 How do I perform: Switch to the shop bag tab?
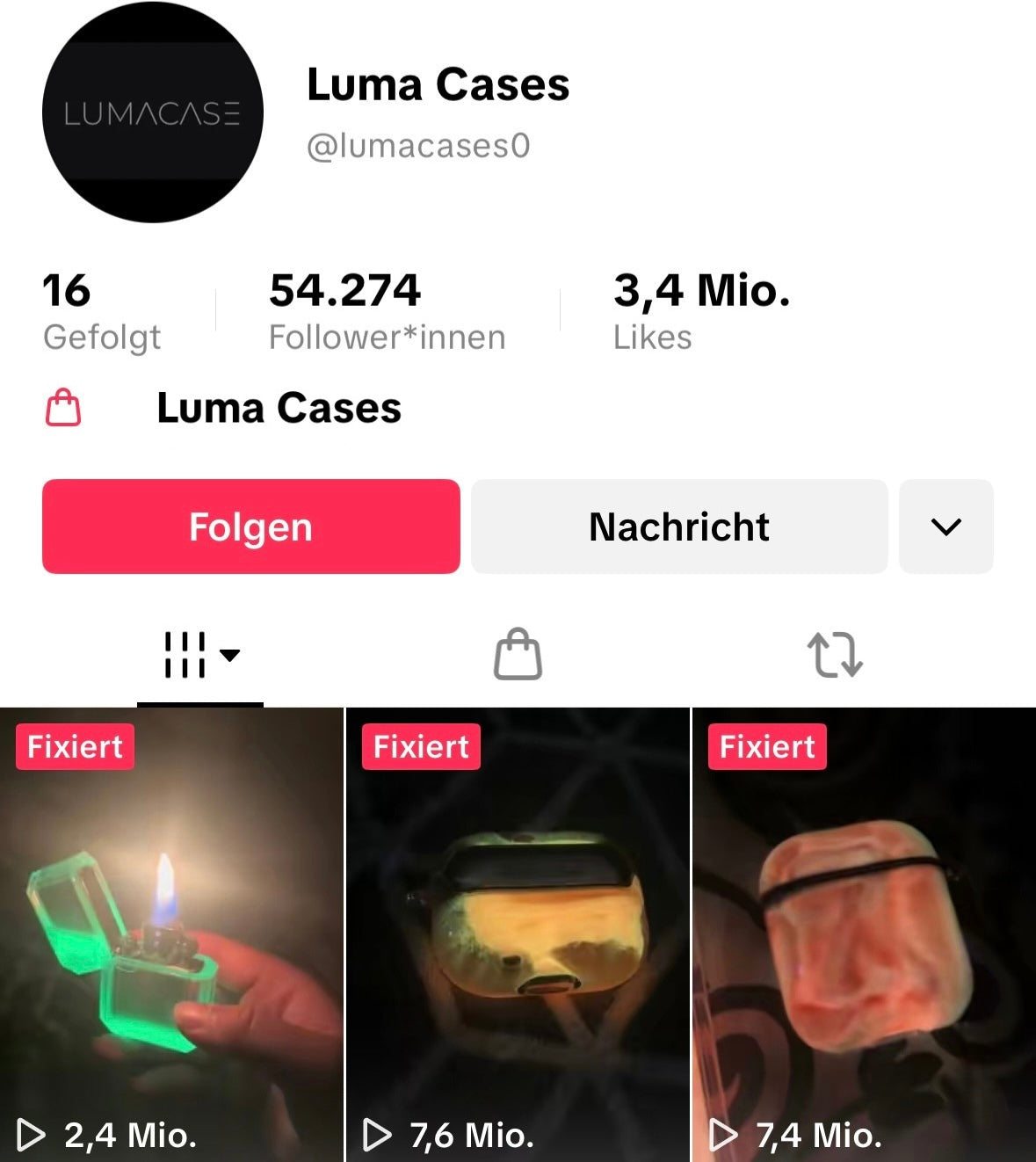pyautogui.click(x=518, y=656)
